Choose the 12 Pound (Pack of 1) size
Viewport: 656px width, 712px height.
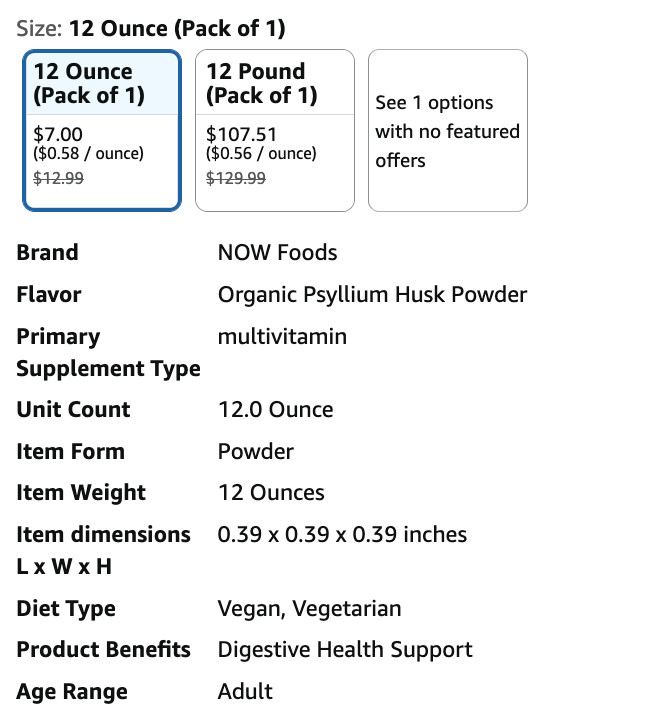274,130
